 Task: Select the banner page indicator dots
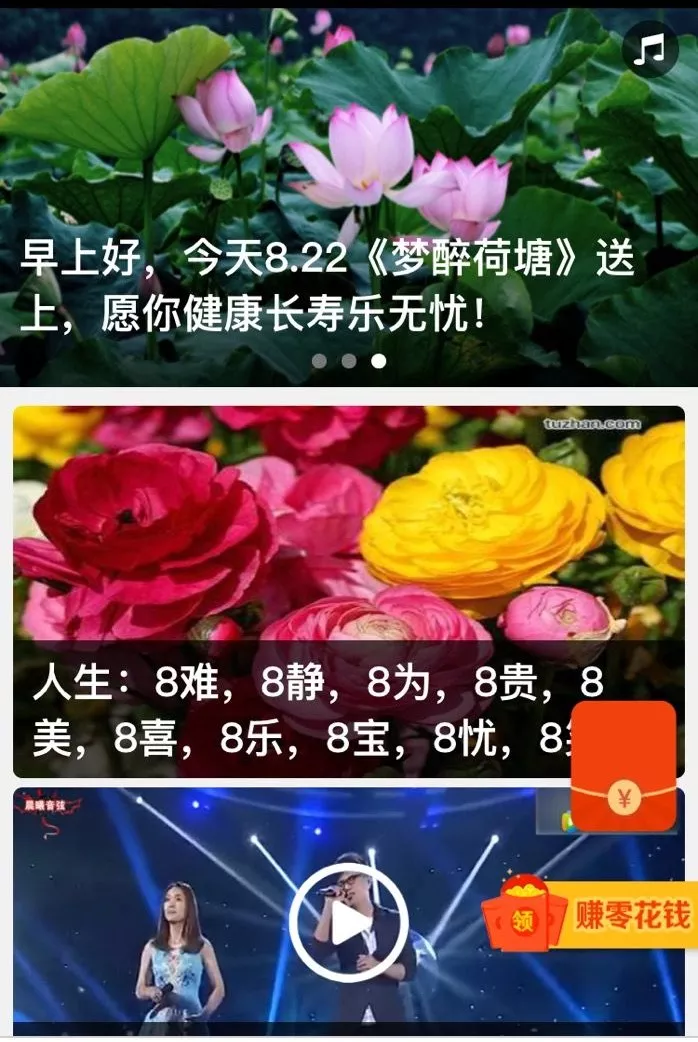tap(348, 361)
